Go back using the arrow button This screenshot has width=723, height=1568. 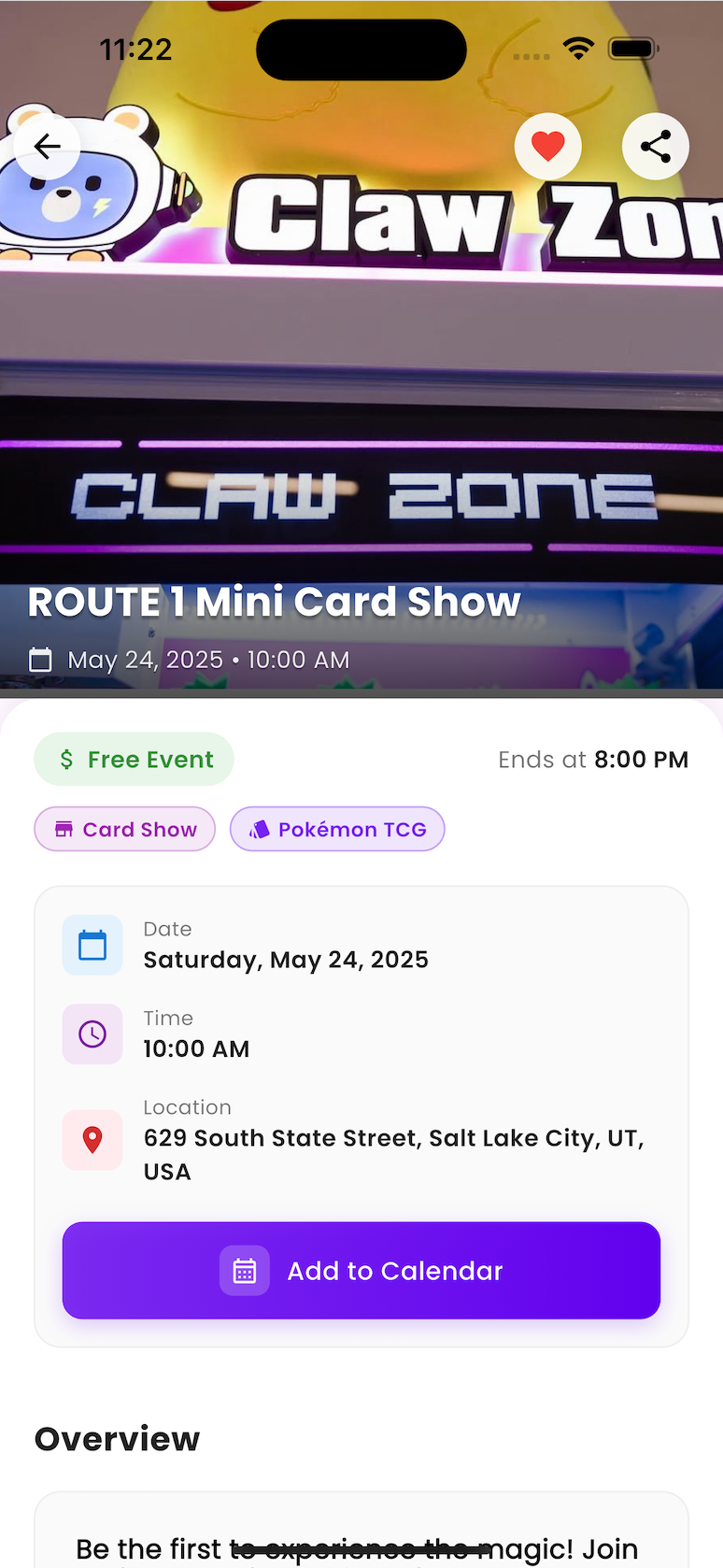click(x=47, y=147)
